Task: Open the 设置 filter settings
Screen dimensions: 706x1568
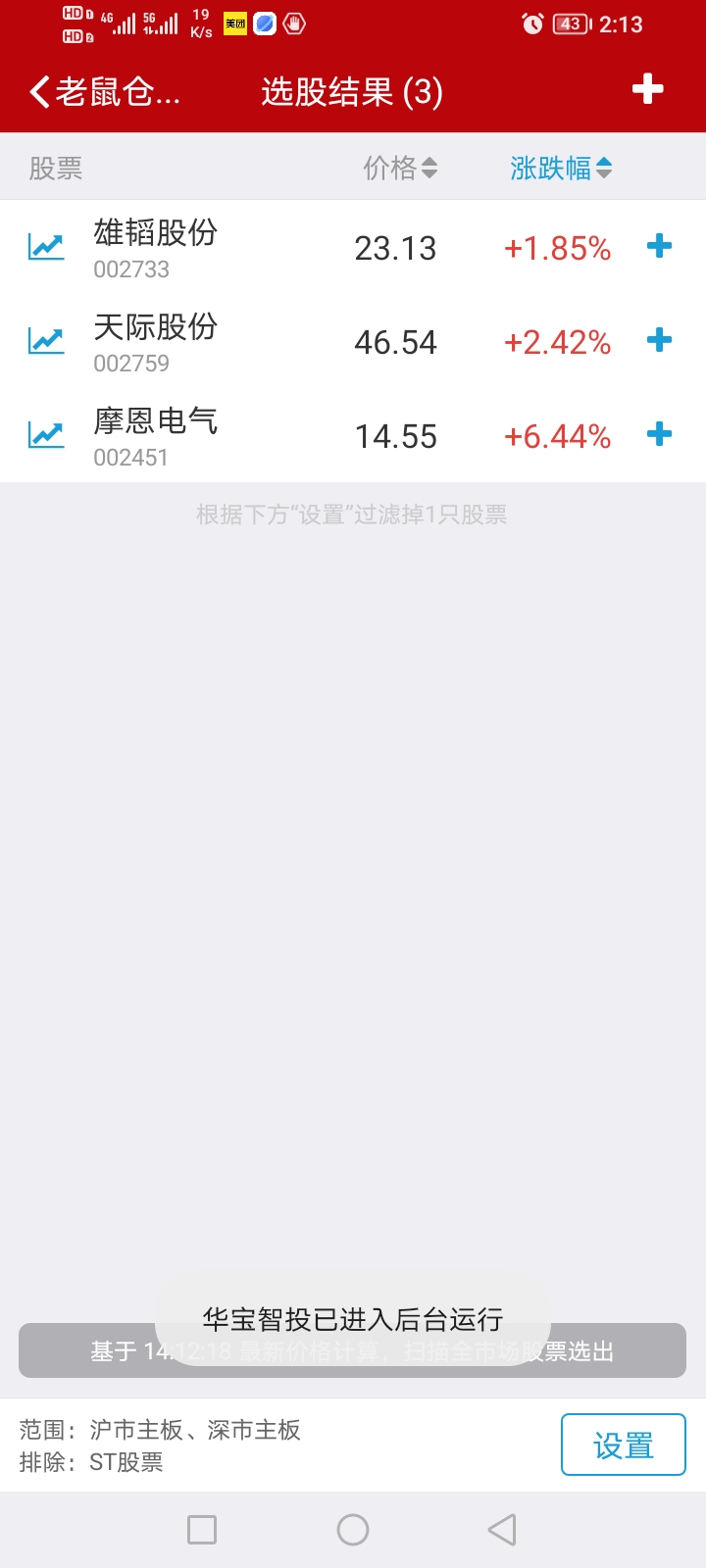Action: (x=623, y=1445)
